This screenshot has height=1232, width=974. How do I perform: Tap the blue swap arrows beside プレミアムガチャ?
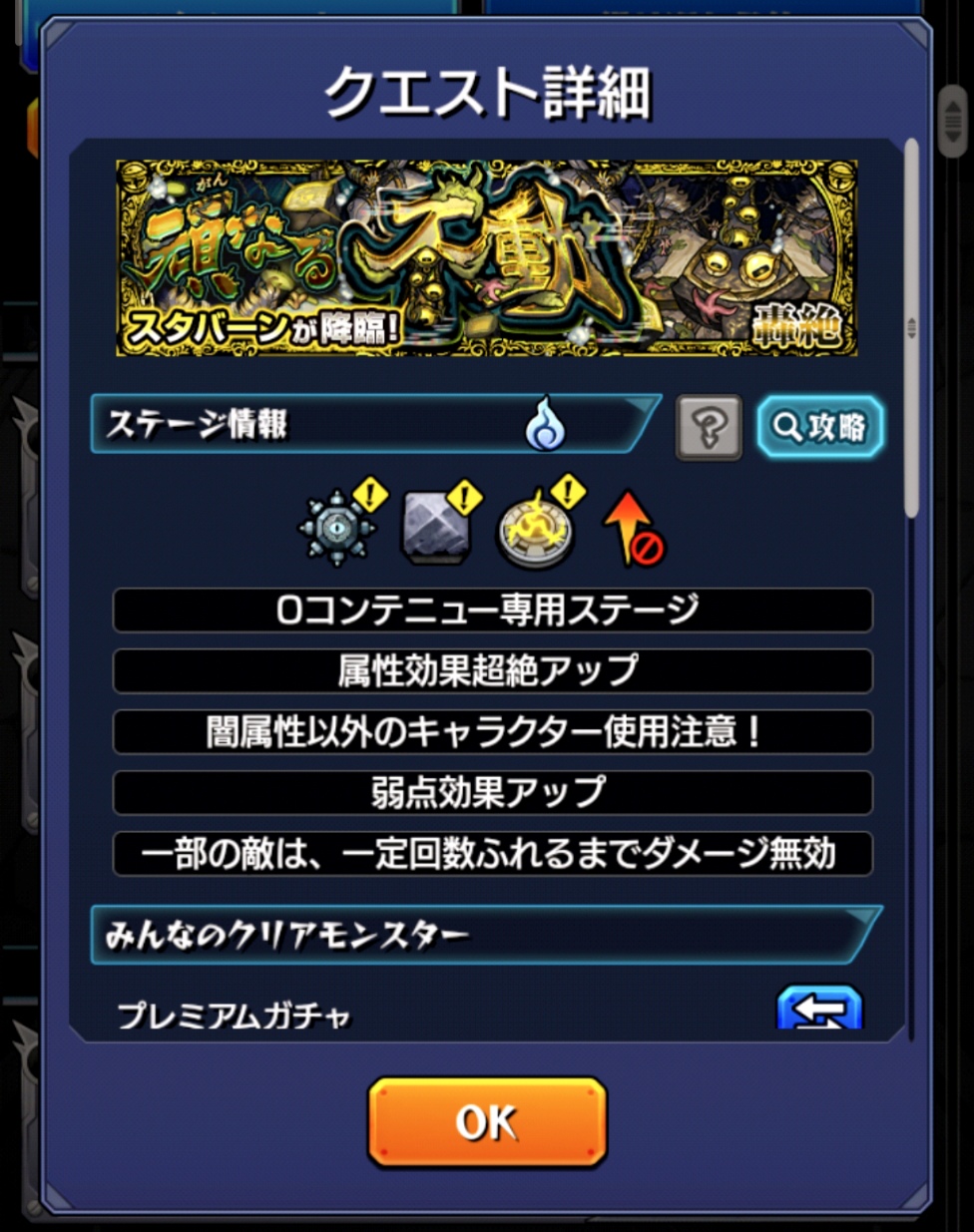[818, 1008]
